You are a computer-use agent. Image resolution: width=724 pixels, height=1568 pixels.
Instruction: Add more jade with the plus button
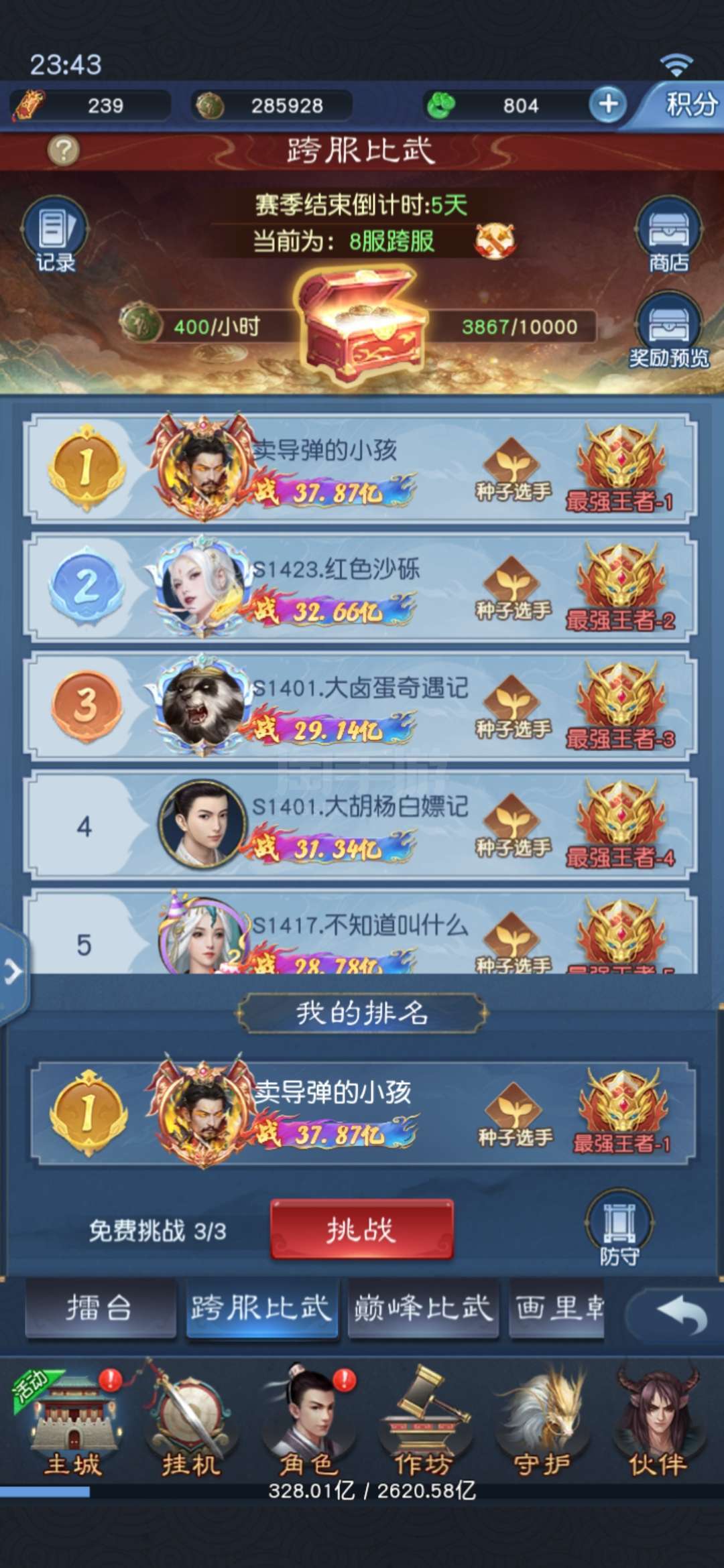608,105
